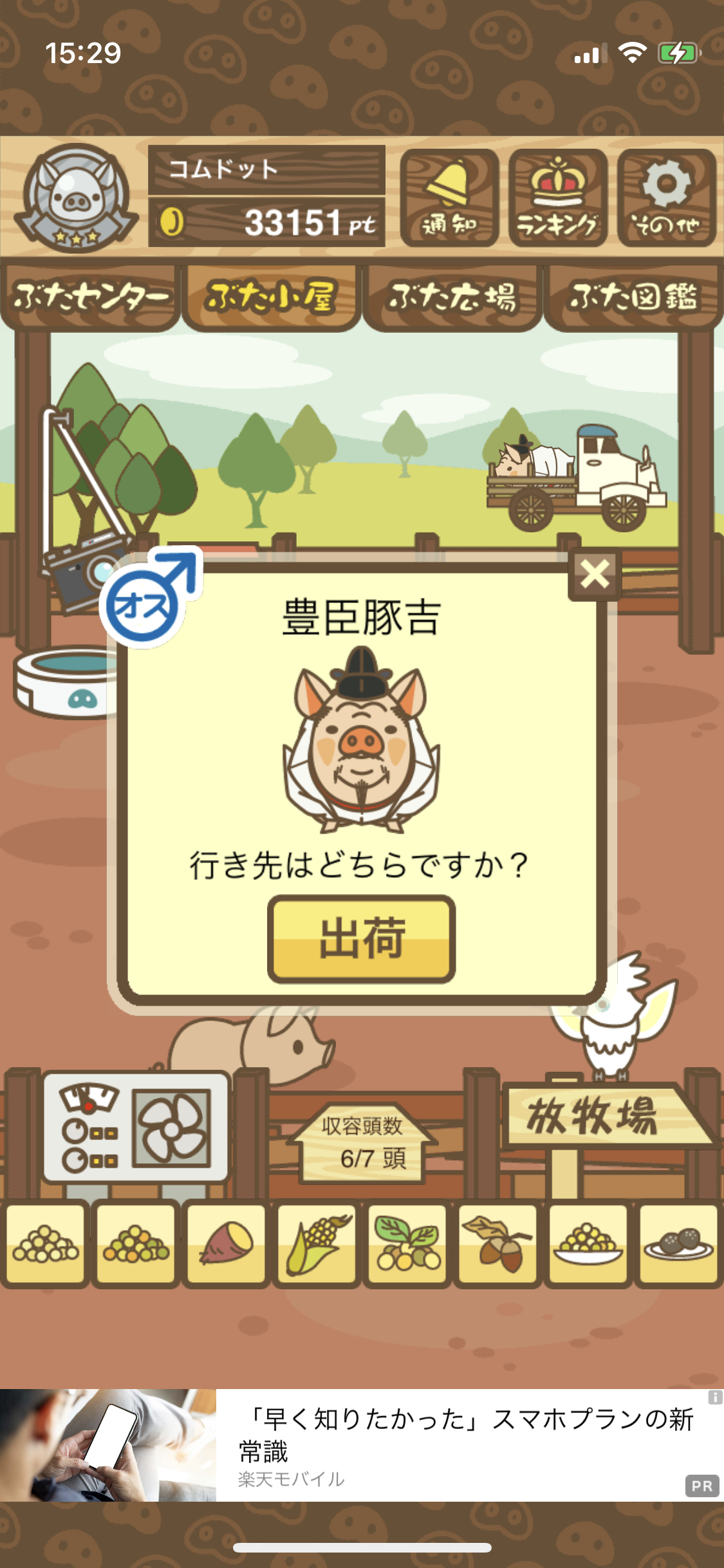This screenshot has height=1568, width=724.
Task: Open the 通知 notifications bell
Action: click(x=449, y=198)
